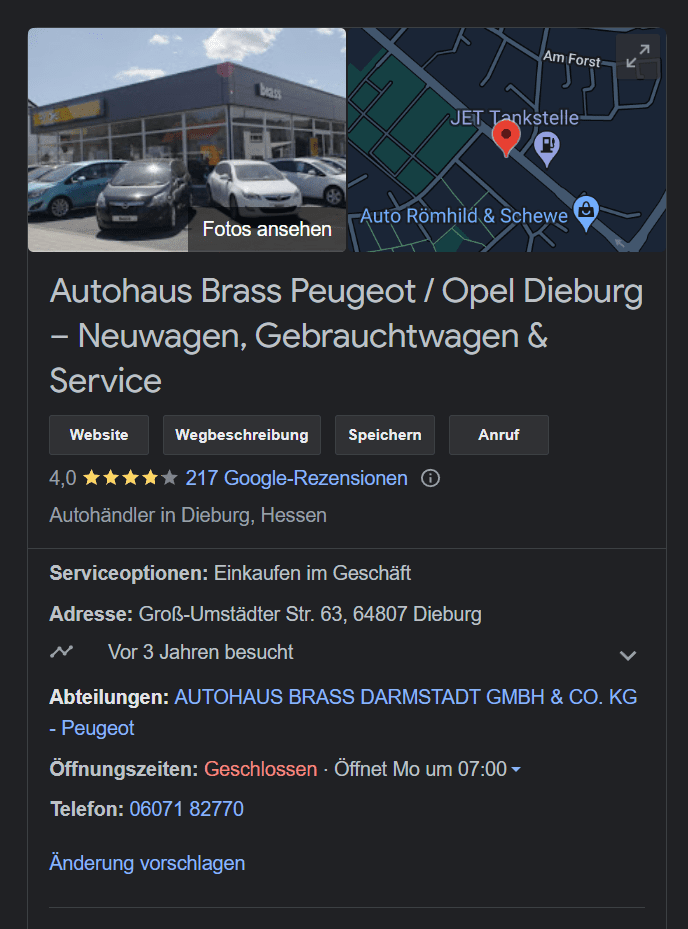This screenshot has height=929, width=688.
Task: Dial the phone number 06071 82770
Action: [x=186, y=809]
